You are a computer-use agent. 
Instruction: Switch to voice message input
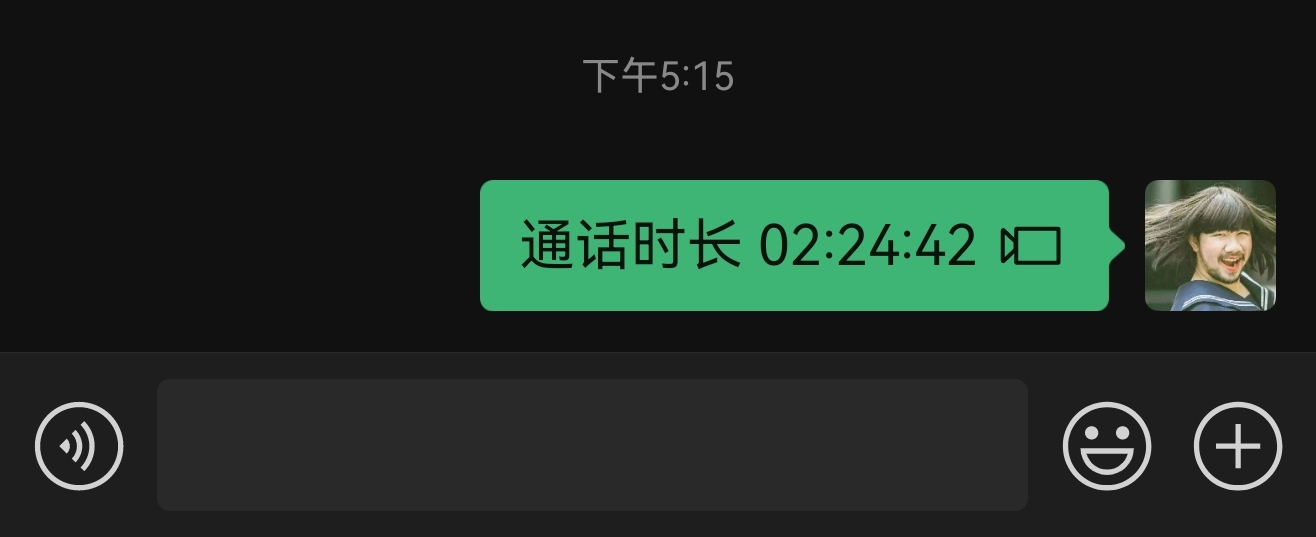click(79, 446)
